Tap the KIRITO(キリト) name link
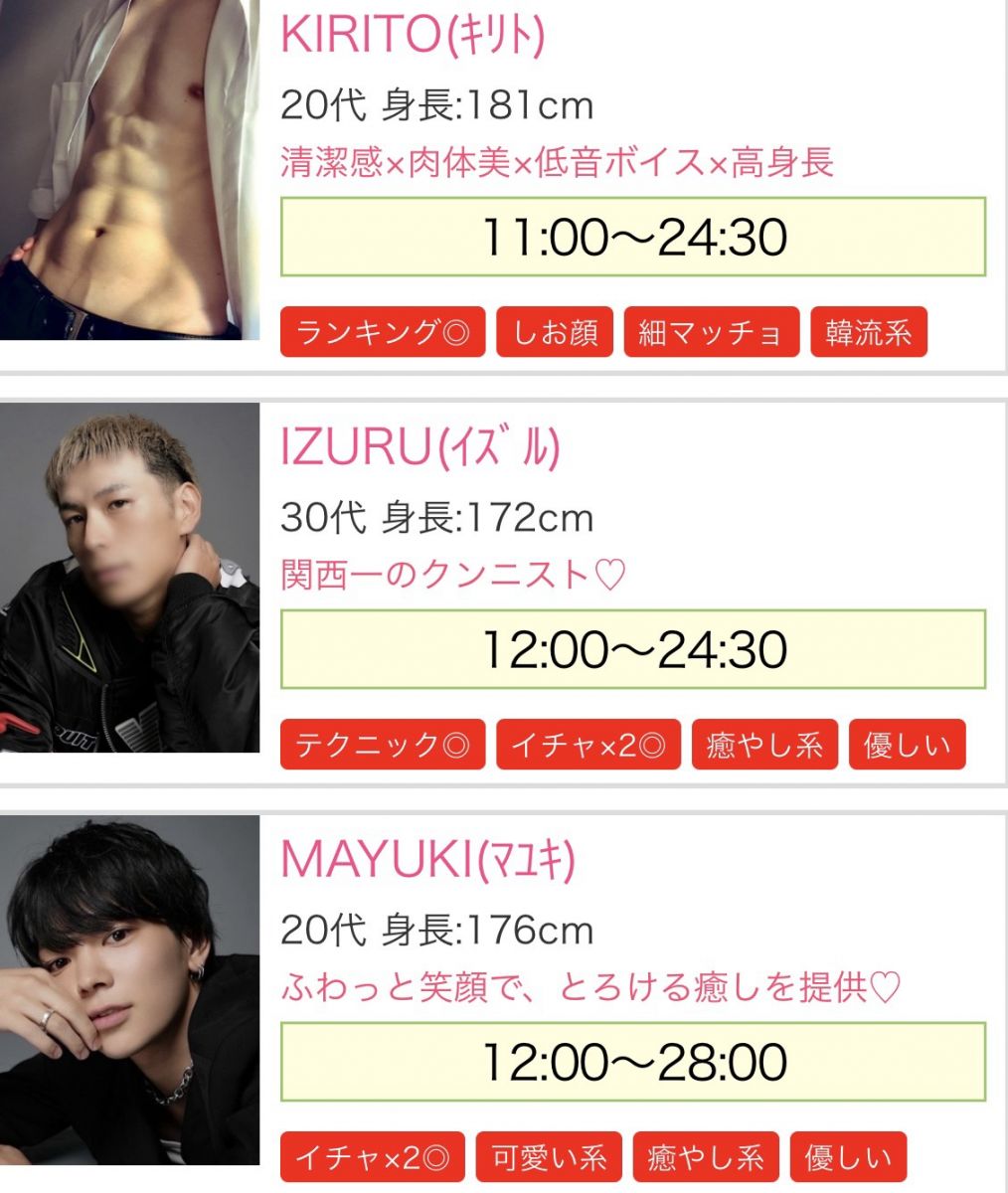 413,35
